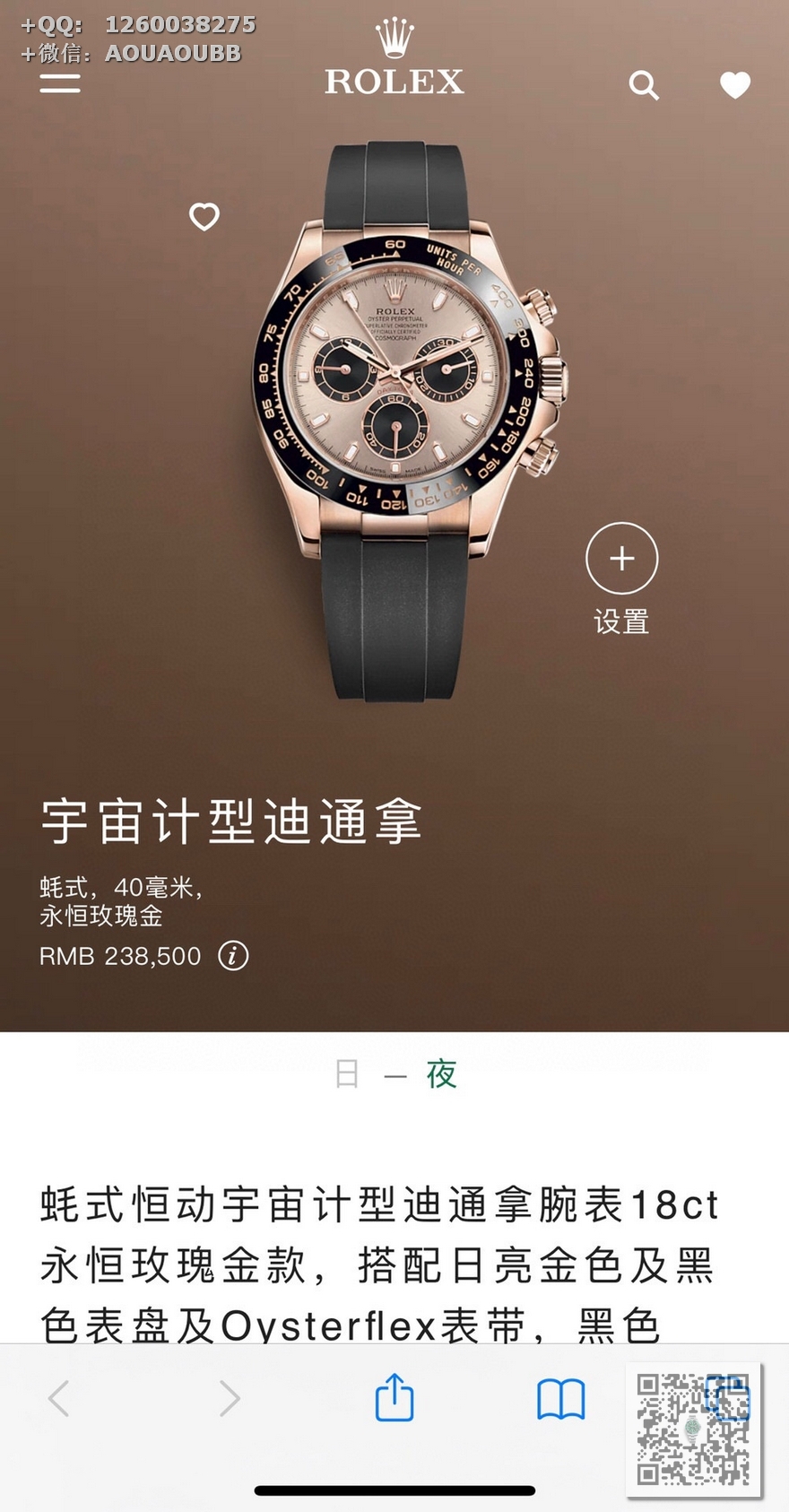Screen dimensions: 789x1512
Task: Open the hamburger menu
Action: tap(60, 83)
